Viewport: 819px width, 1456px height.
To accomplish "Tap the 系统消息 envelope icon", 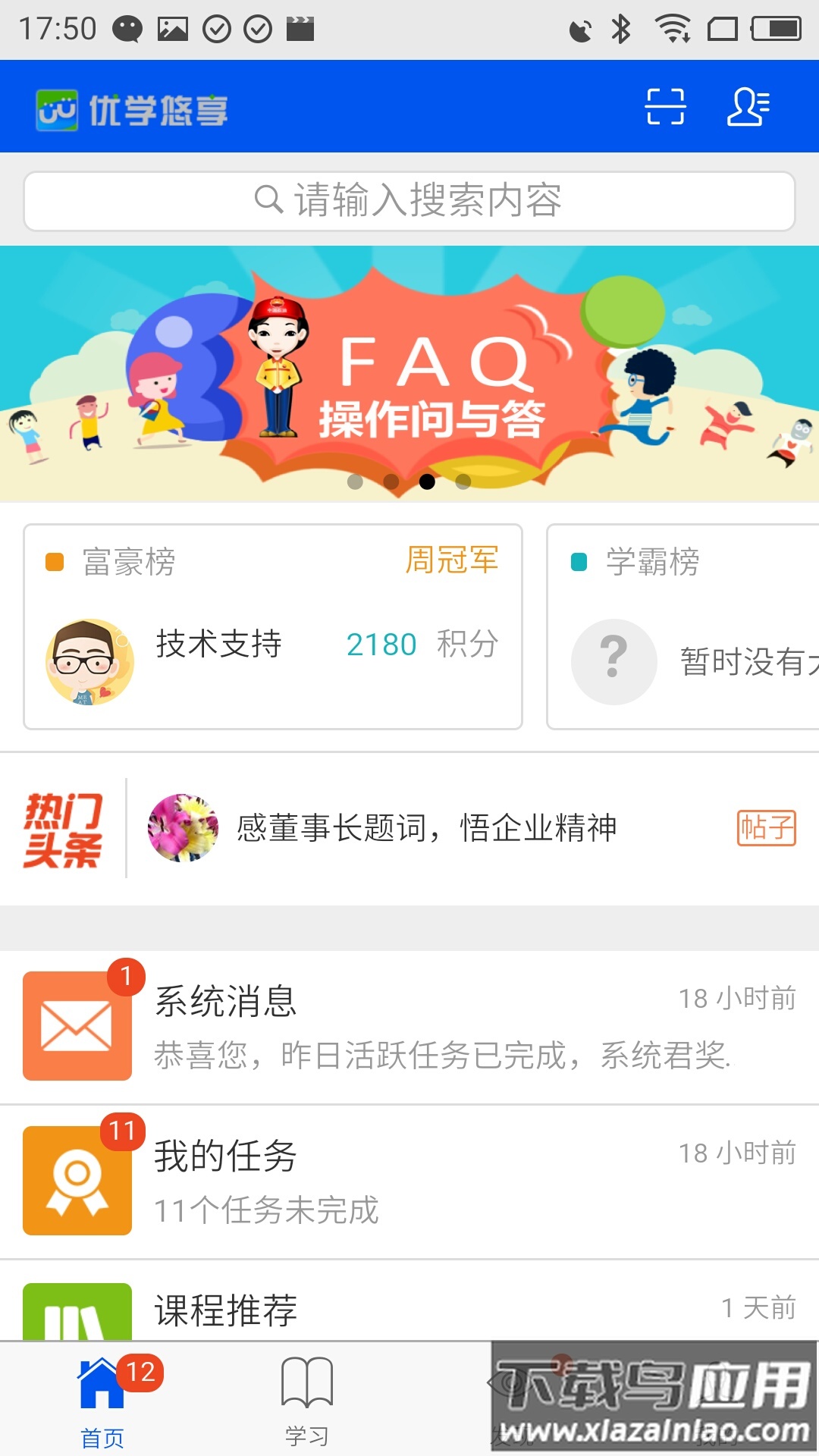I will tap(76, 1025).
